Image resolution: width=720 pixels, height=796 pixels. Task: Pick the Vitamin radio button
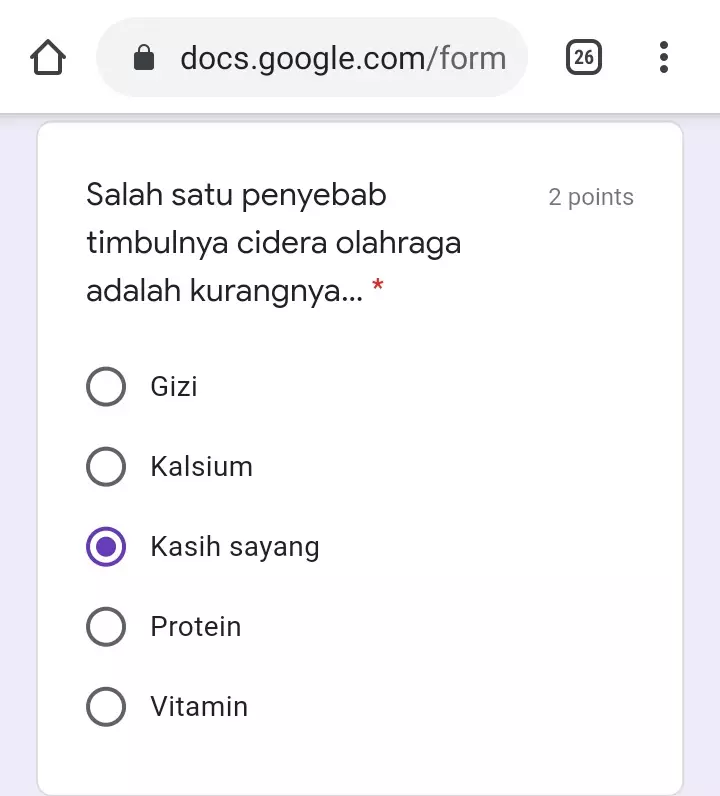pos(105,707)
